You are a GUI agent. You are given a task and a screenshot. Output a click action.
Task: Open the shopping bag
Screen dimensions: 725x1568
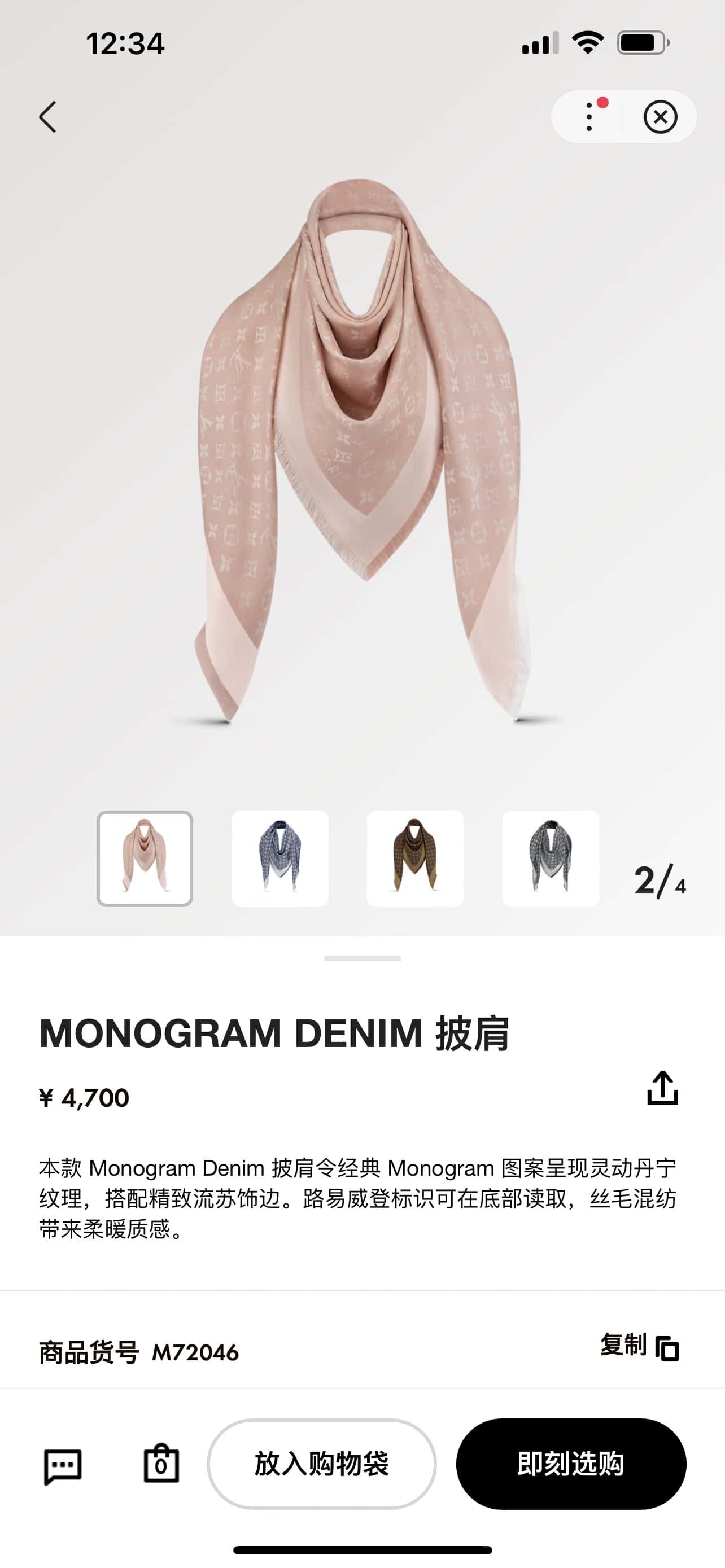pyautogui.click(x=161, y=1464)
